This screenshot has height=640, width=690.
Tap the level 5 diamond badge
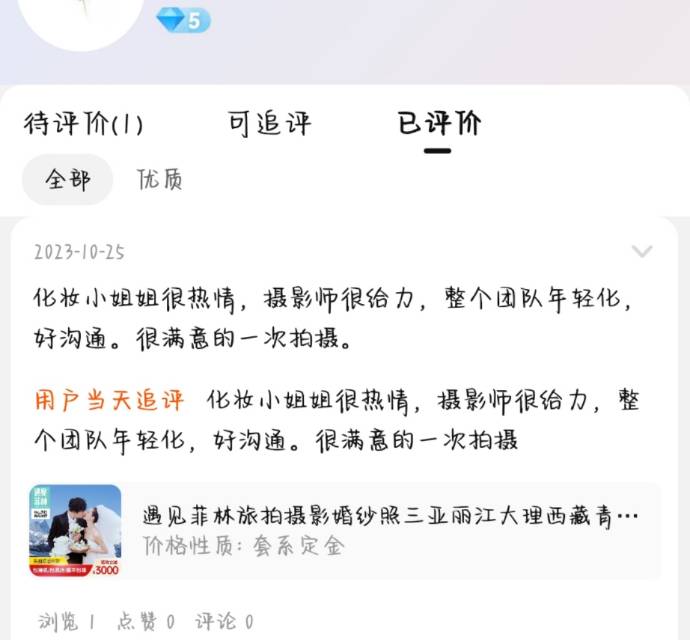[183, 19]
